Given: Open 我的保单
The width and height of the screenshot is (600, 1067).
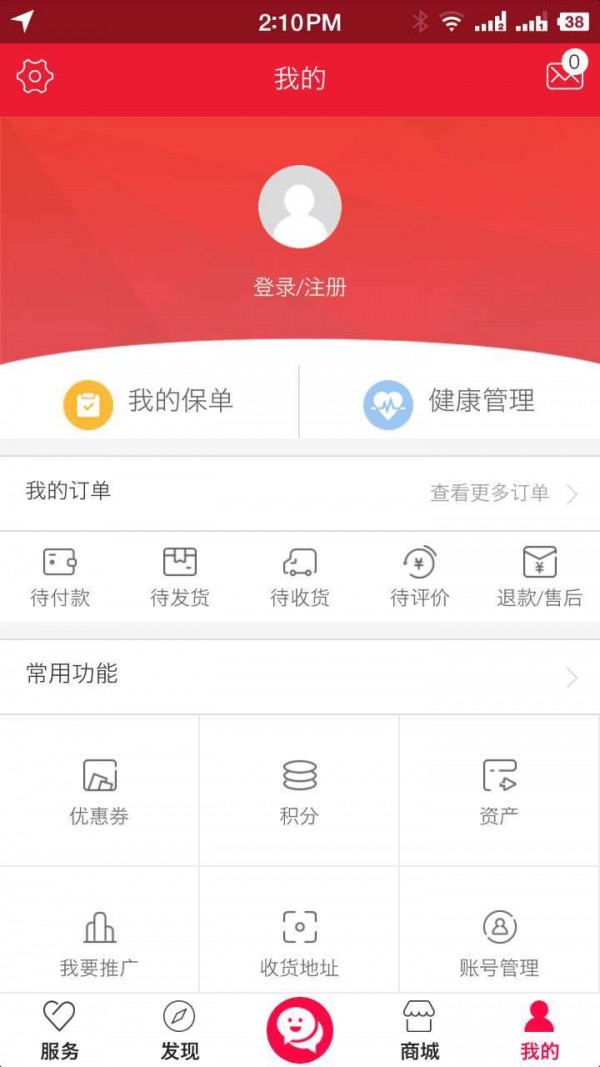Looking at the screenshot, I should click(x=150, y=402).
